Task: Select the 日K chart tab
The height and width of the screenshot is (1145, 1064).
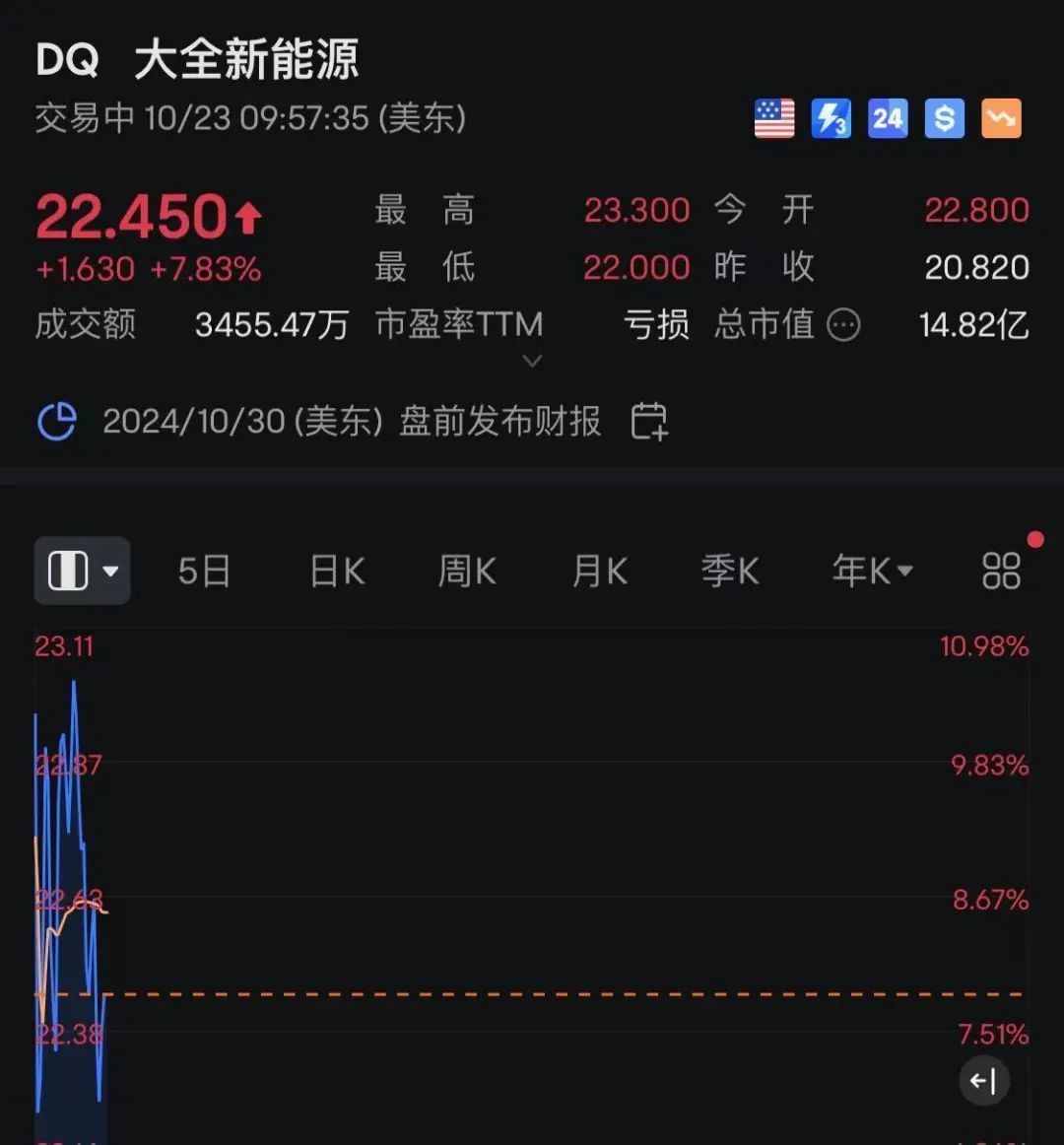Action: 337,572
